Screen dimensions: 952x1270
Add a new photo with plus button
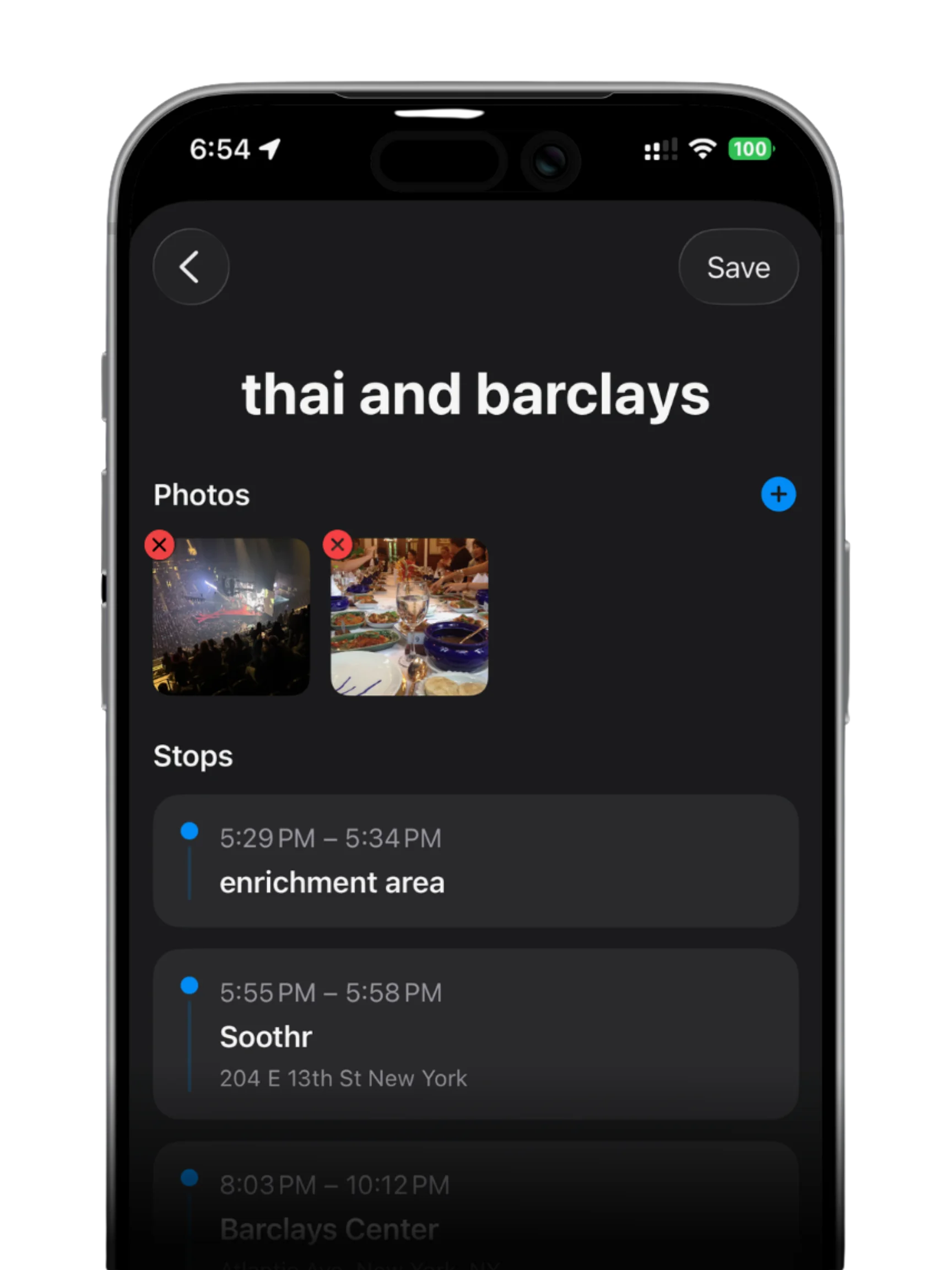point(778,494)
